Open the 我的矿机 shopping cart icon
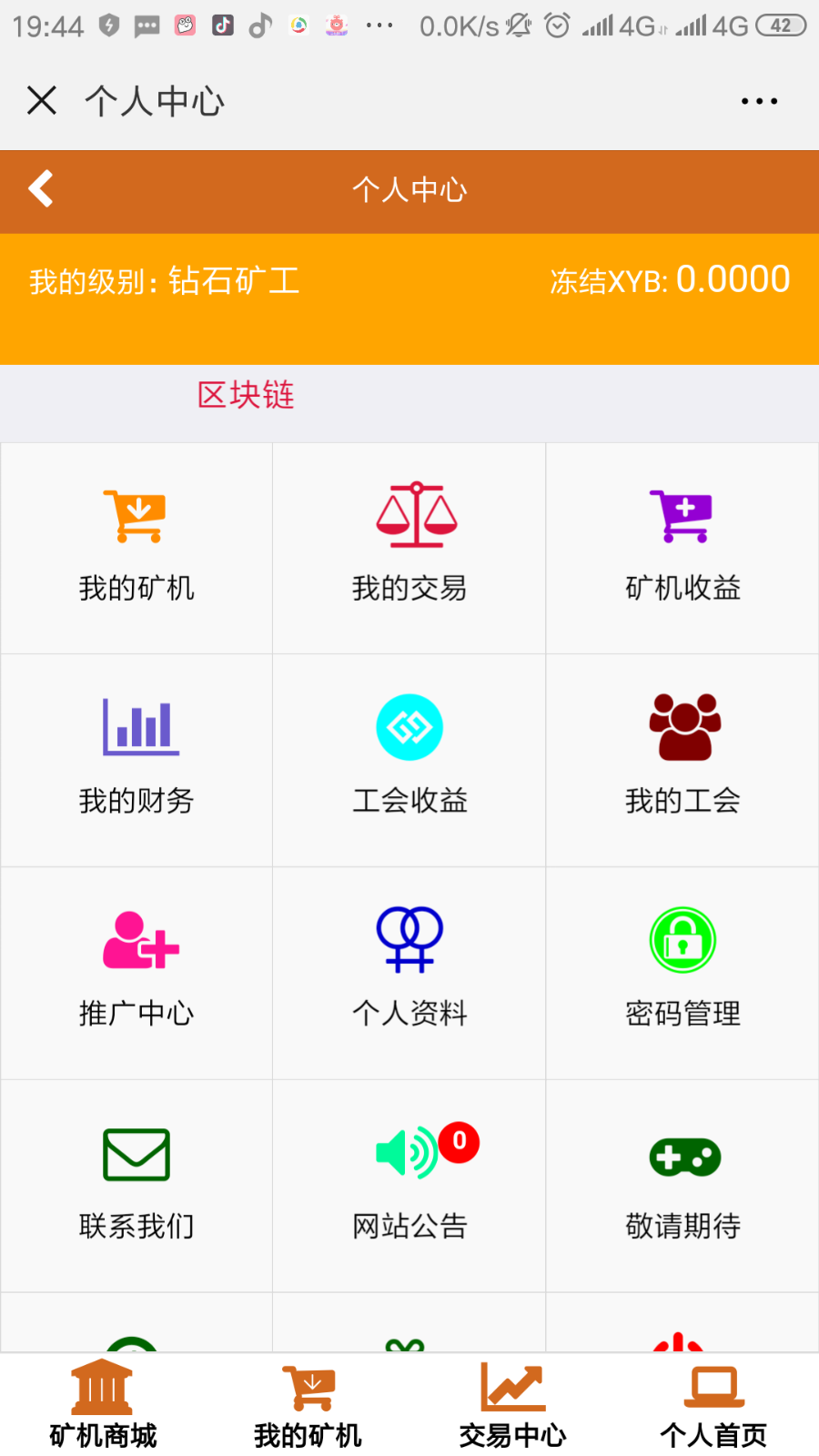The width and height of the screenshot is (819, 1456). [x=136, y=514]
